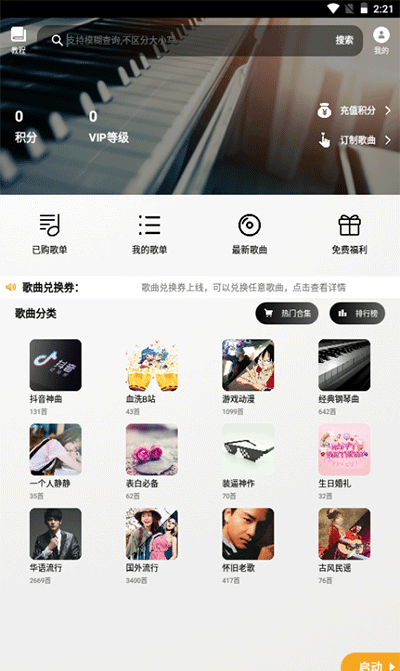Open the 热门合集 hot collection button
400x671 pixels.
click(x=287, y=313)
